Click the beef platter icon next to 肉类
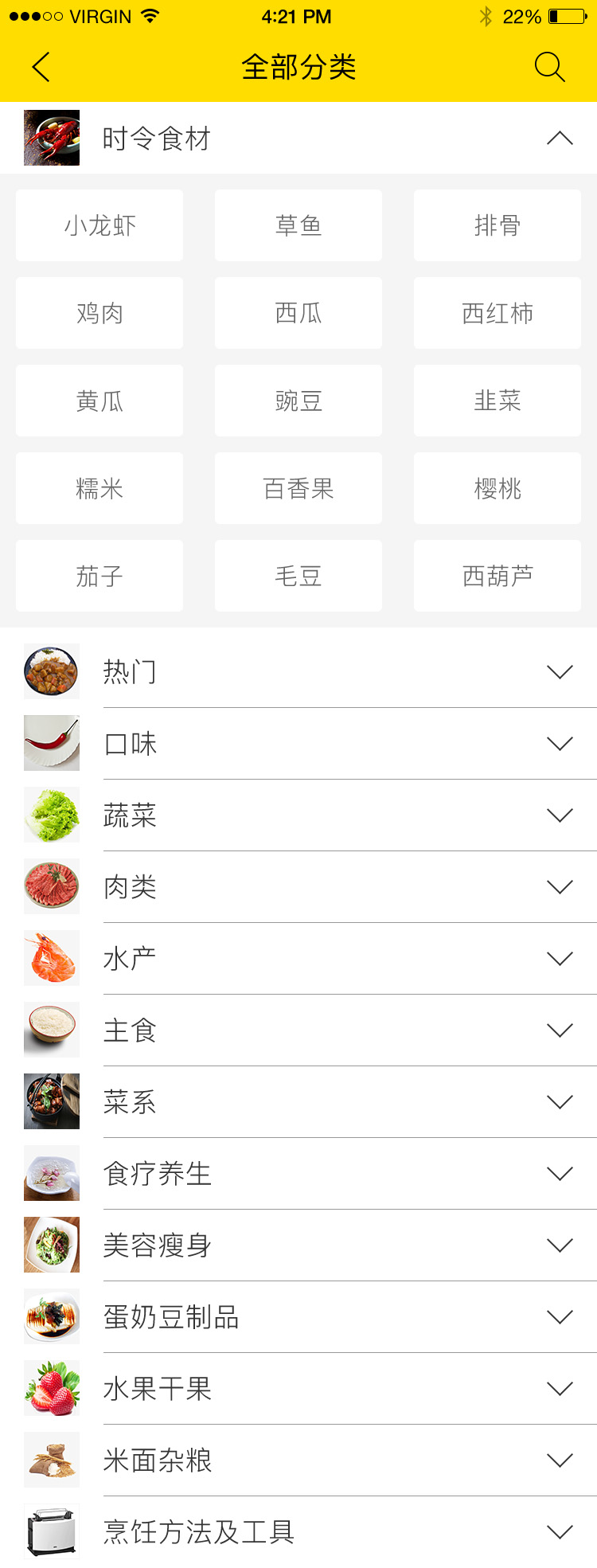The width and height of the screenshot is (597, 1568). click(51, 886)
